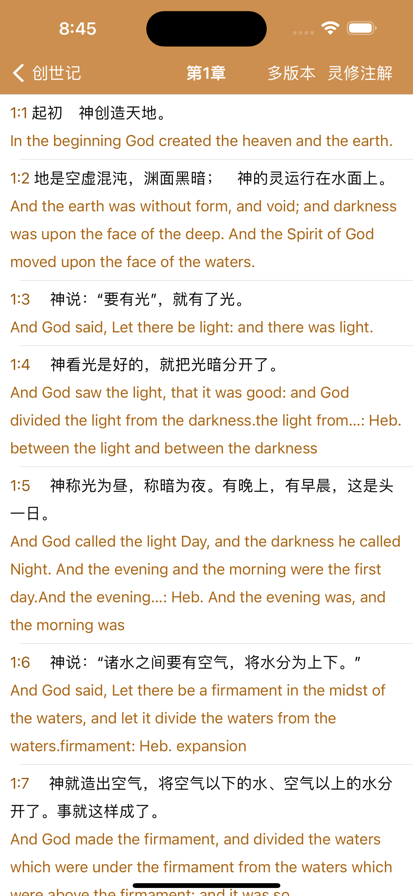Tap verse 1:3 要有光

206,313
